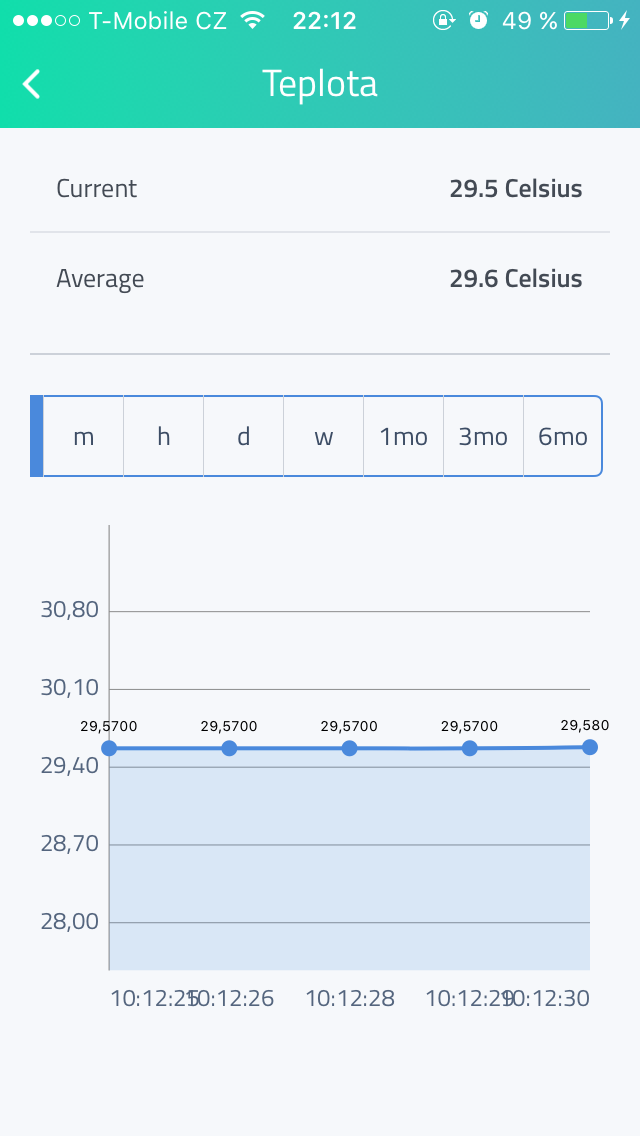Select the 'm' minute range

83,436
